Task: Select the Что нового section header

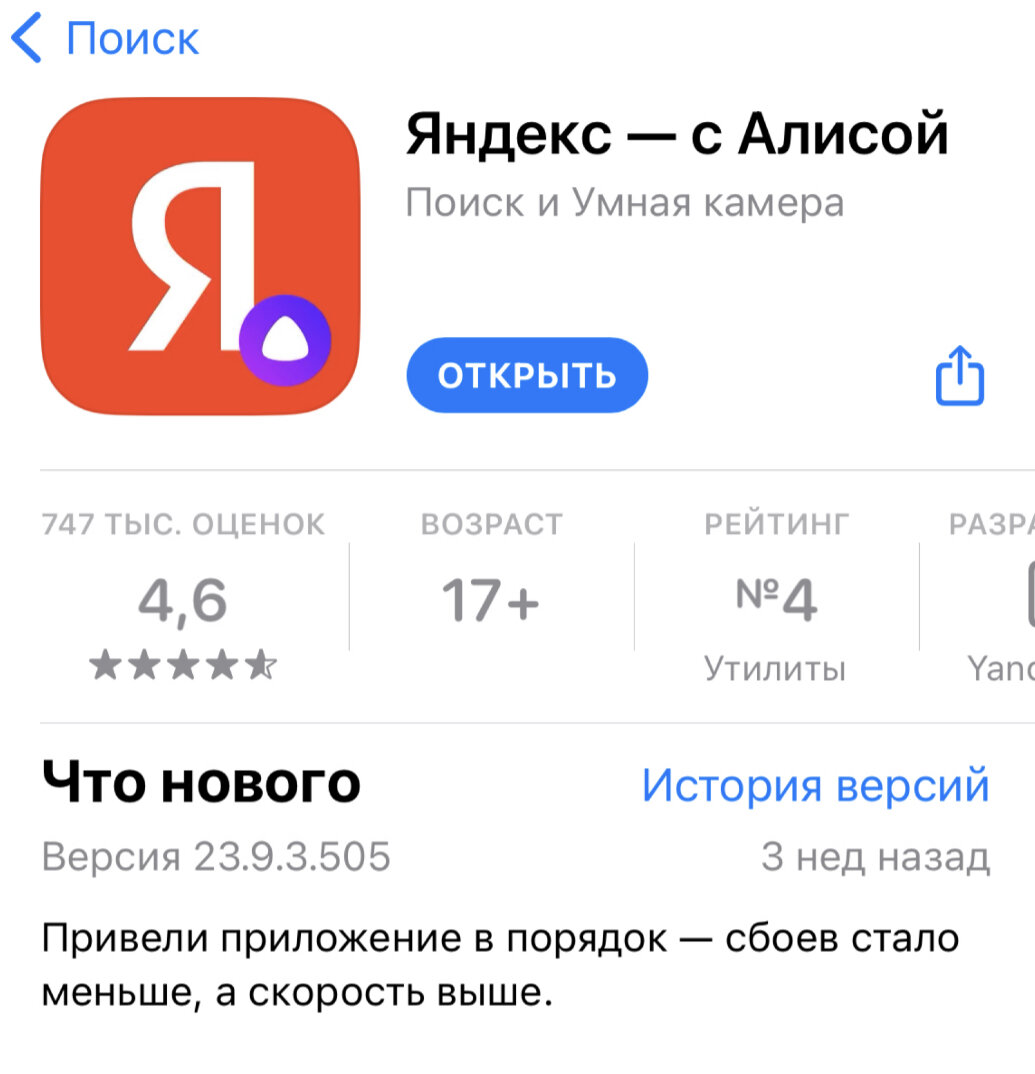Action: click(x=198, y=784)
